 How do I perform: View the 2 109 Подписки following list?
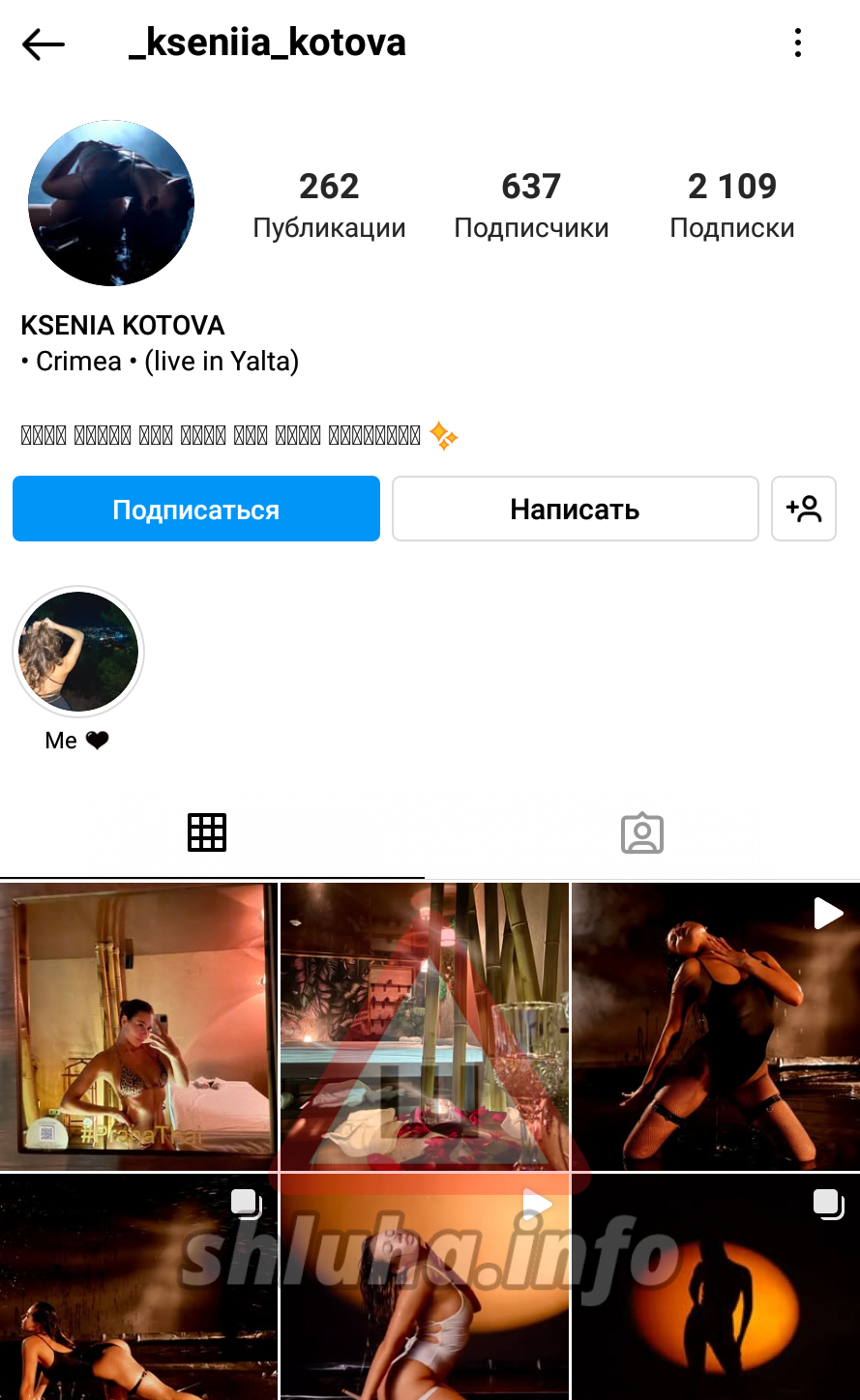pos(732,205)
